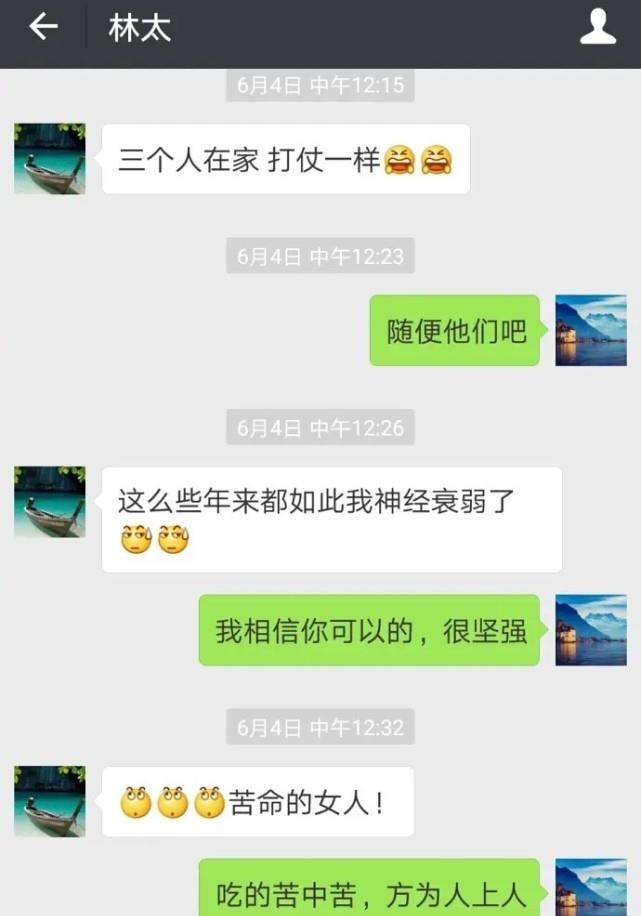Open avatar beside message 三个人在家 打仗一样

[x=50, y=159]
